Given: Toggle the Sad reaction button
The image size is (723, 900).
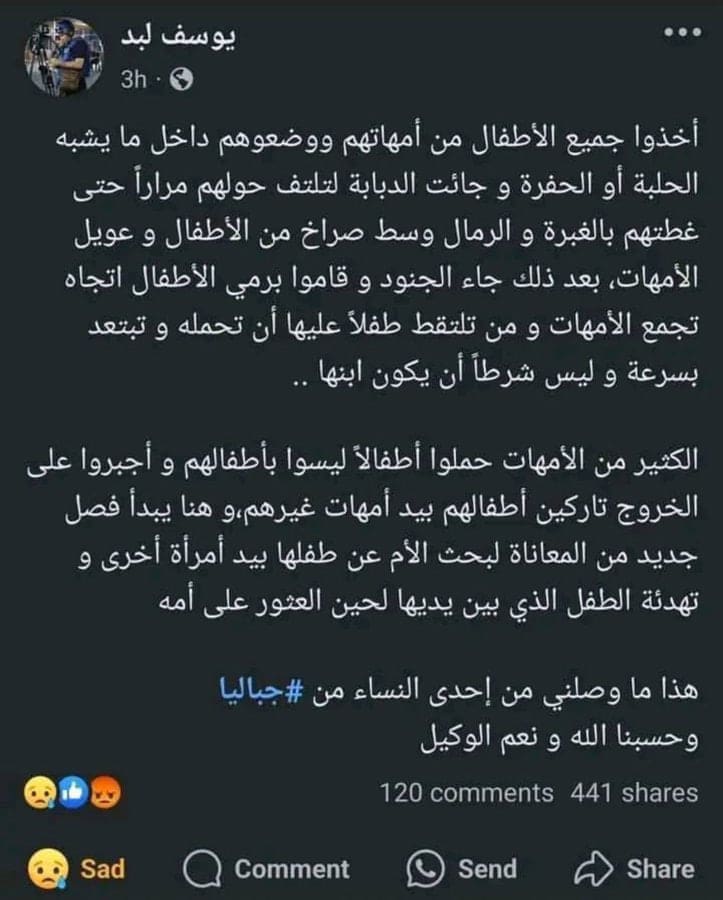Looking at the screenshot, I should pyautogui.click(x=77, y=868).
